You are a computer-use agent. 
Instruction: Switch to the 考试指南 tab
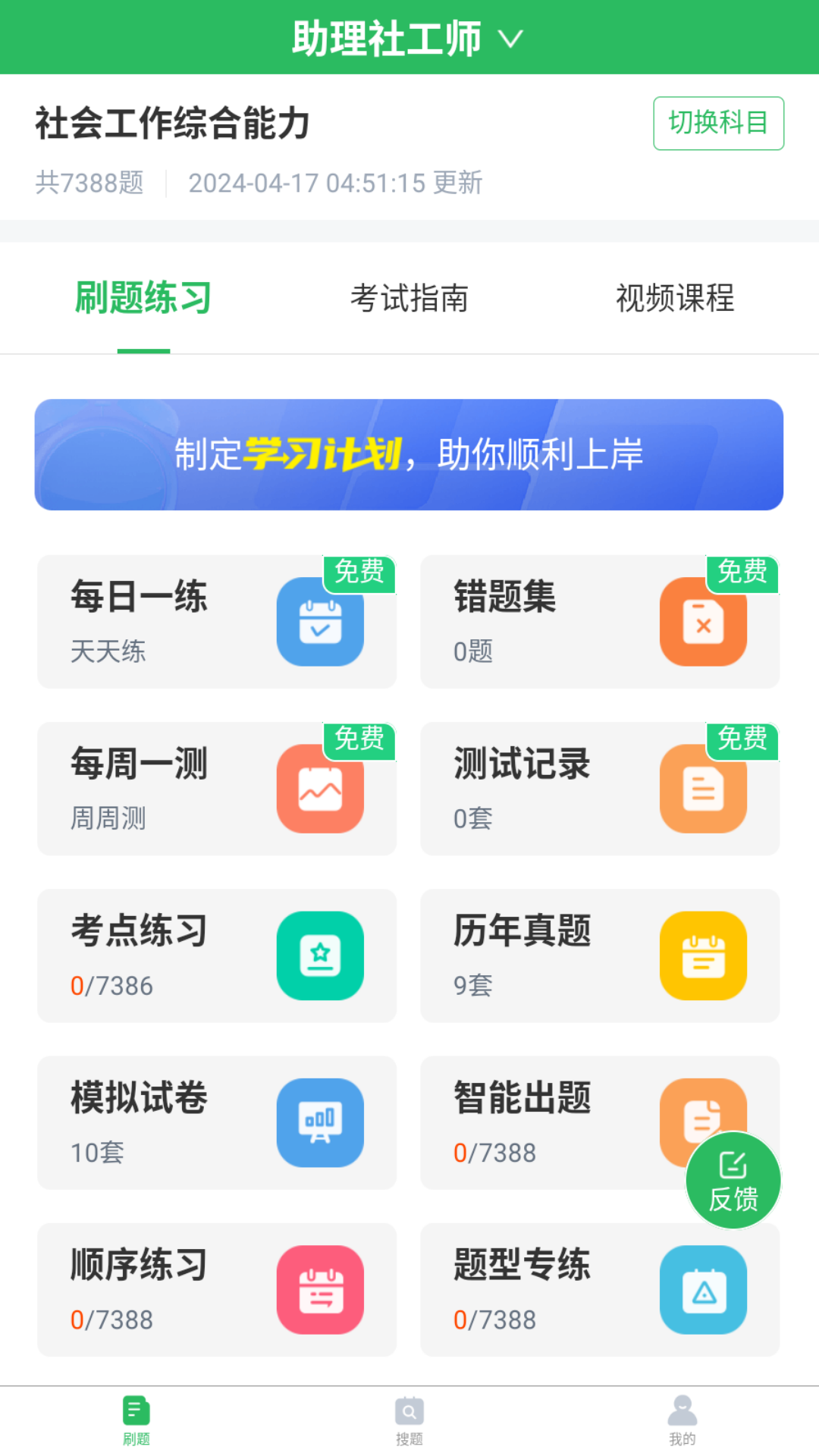409,298
